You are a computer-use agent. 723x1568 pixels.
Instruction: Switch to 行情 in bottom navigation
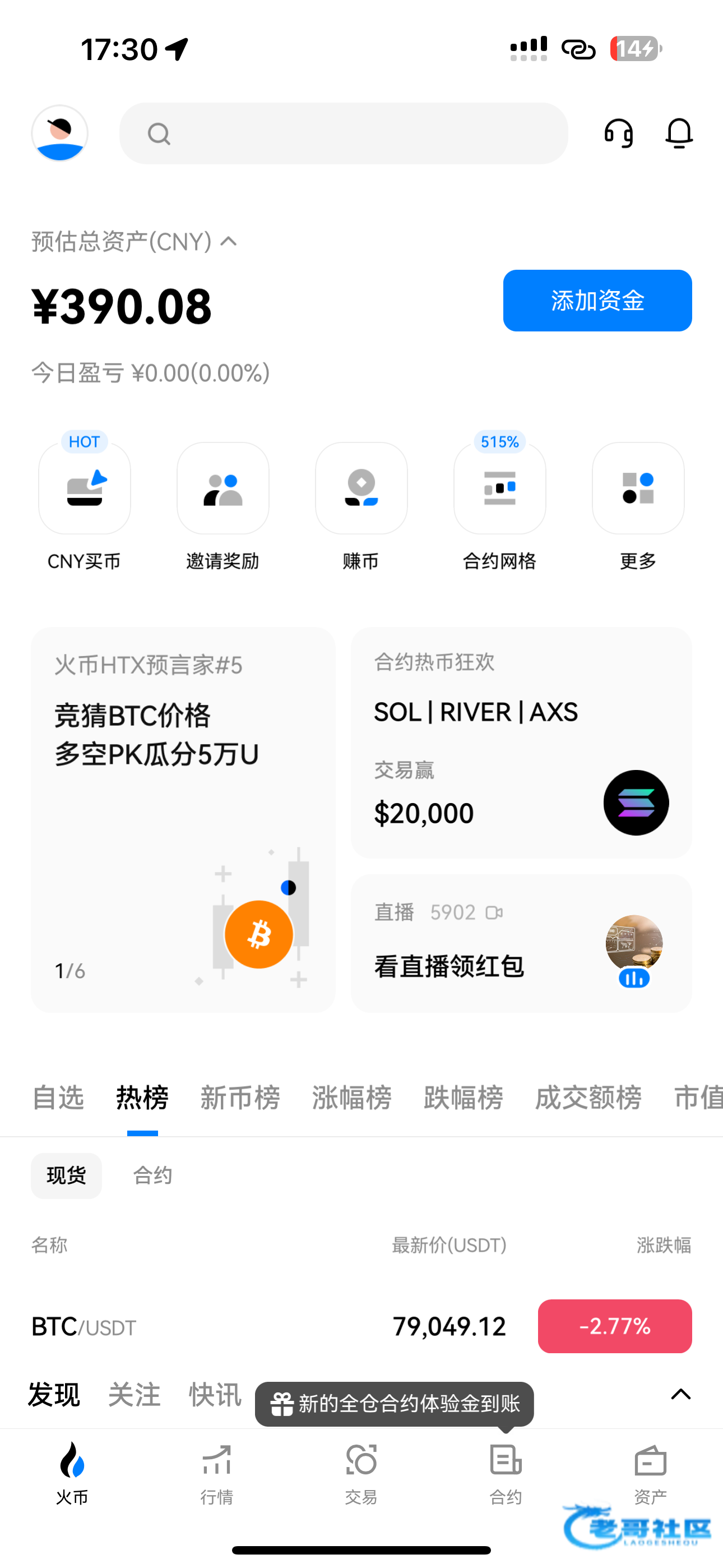tap(217, 1474)
